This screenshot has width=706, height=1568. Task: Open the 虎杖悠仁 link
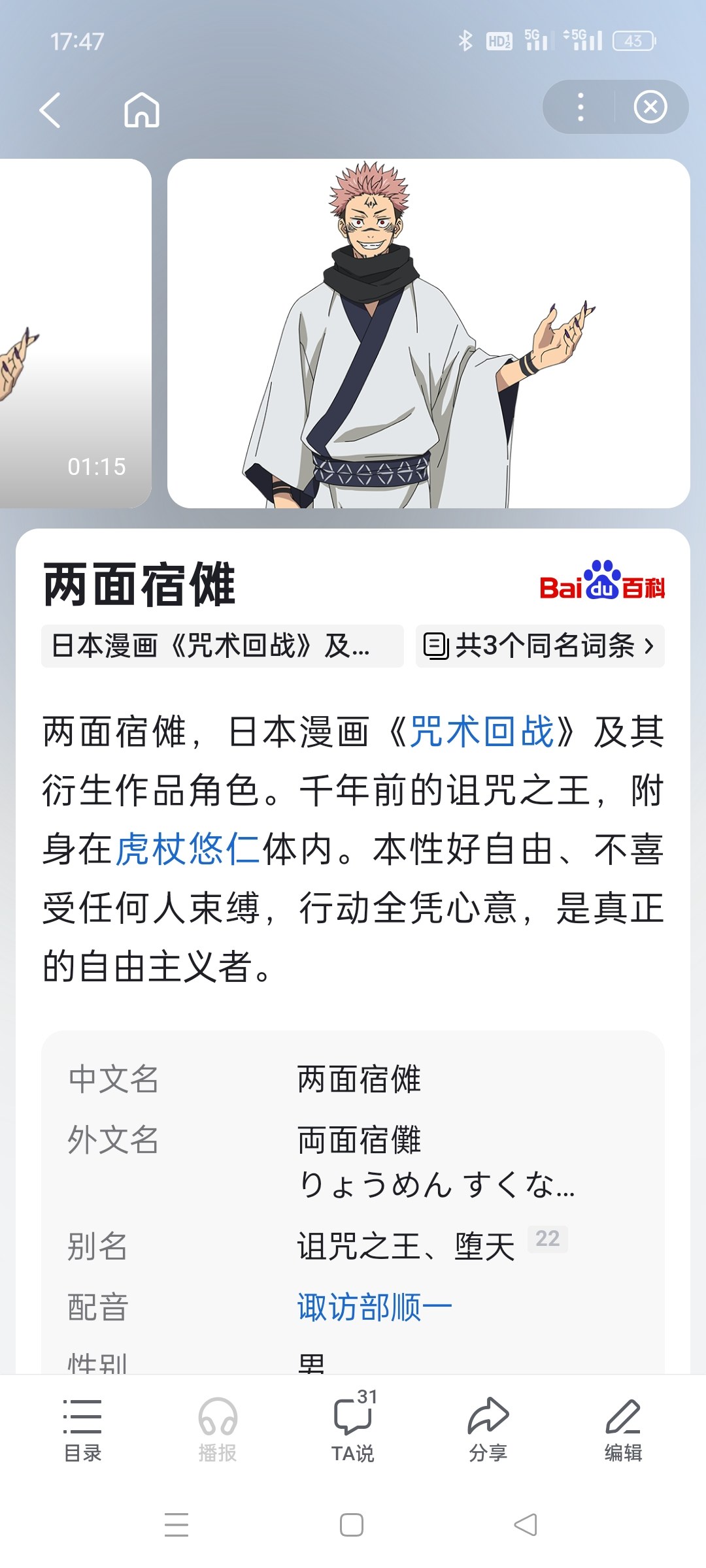pos(189,849)
